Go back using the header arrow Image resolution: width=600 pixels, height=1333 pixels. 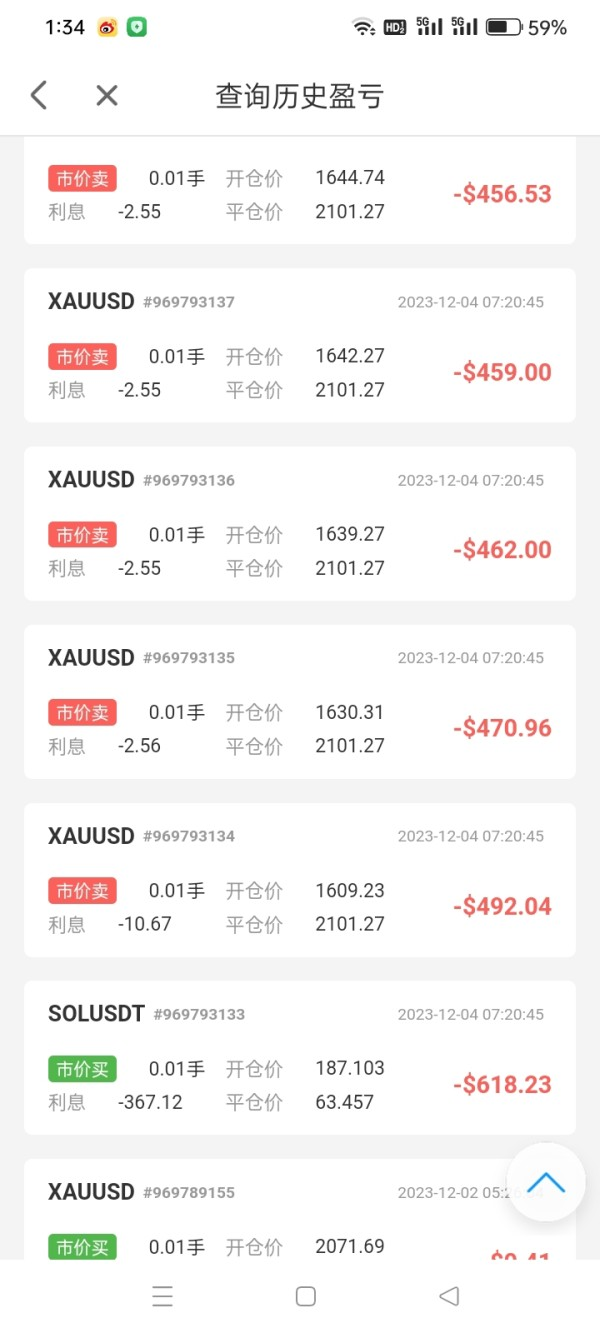(x=39, y=96)
